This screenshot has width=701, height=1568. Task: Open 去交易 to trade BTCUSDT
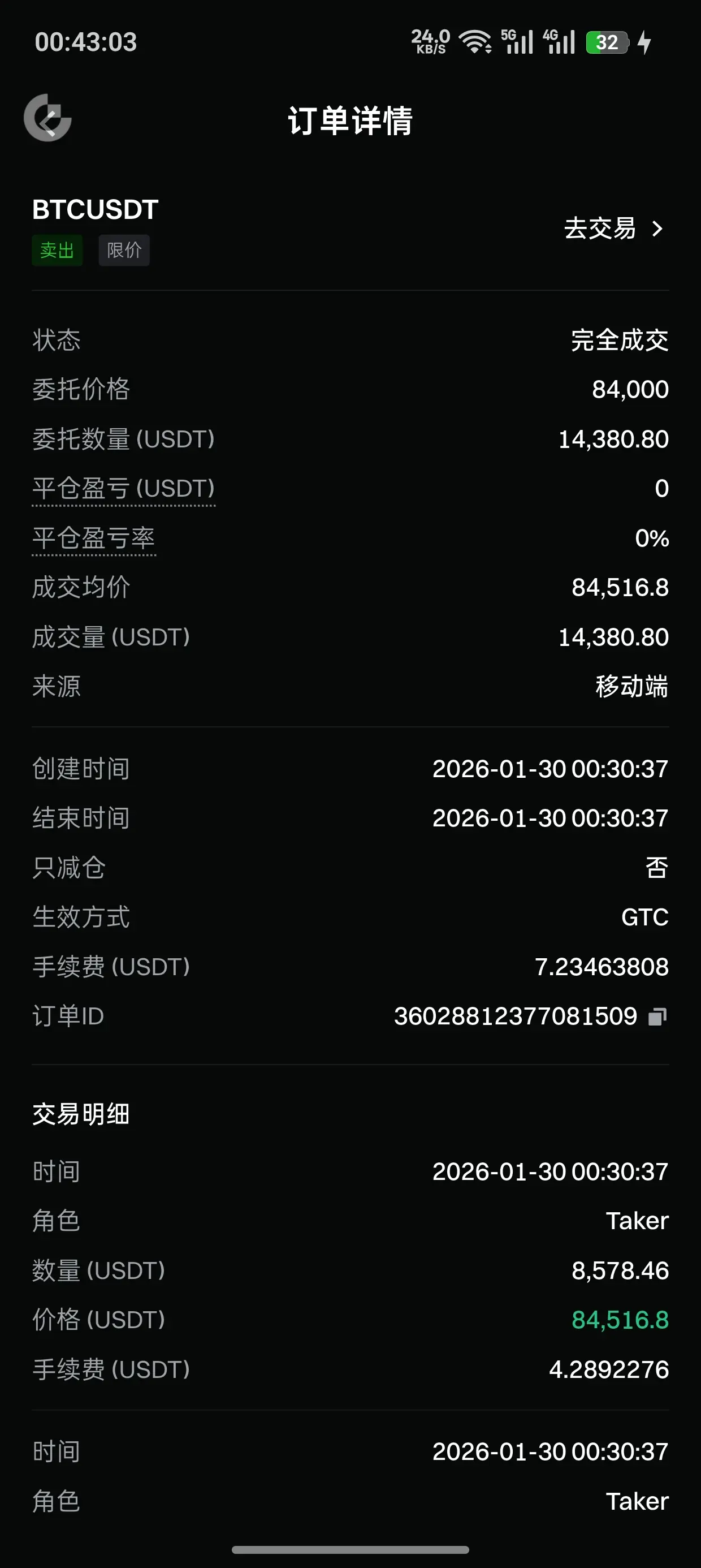613,229
